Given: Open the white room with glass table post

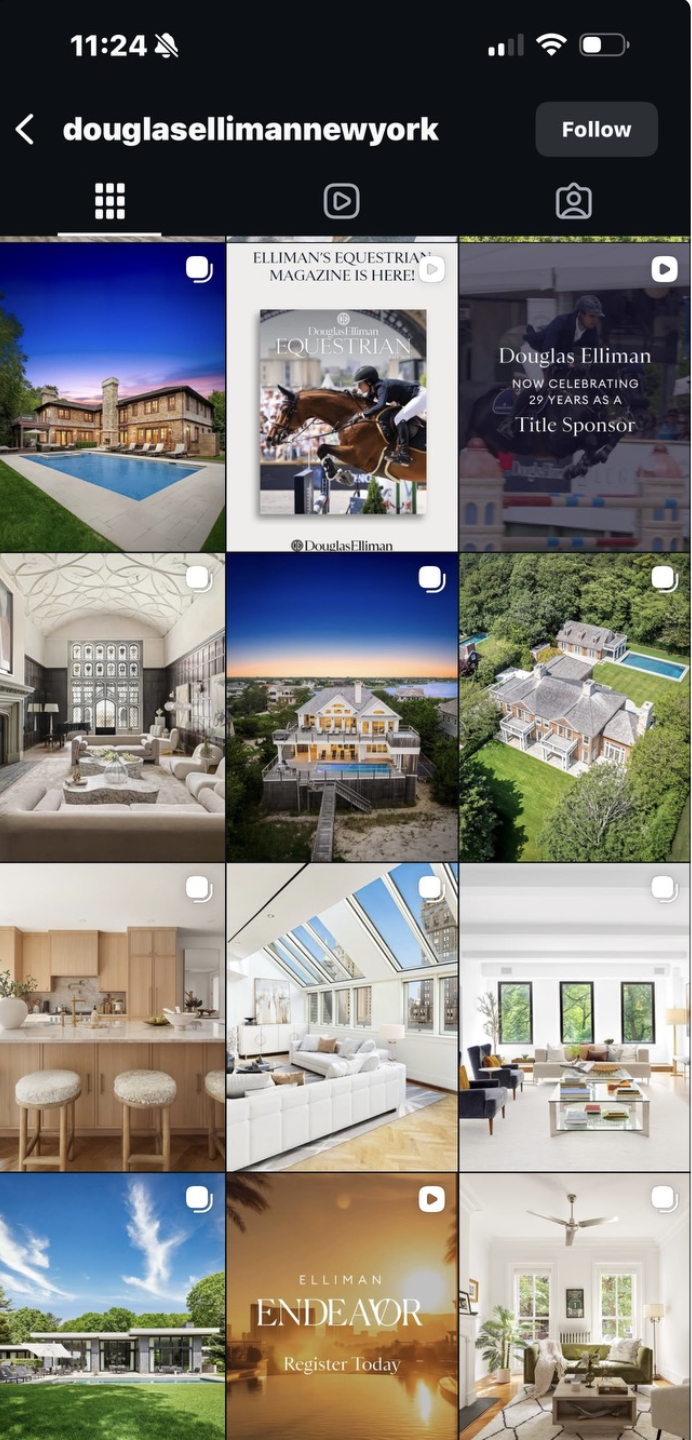Looking at the screenshot, I should click(x=575, y=1018).
